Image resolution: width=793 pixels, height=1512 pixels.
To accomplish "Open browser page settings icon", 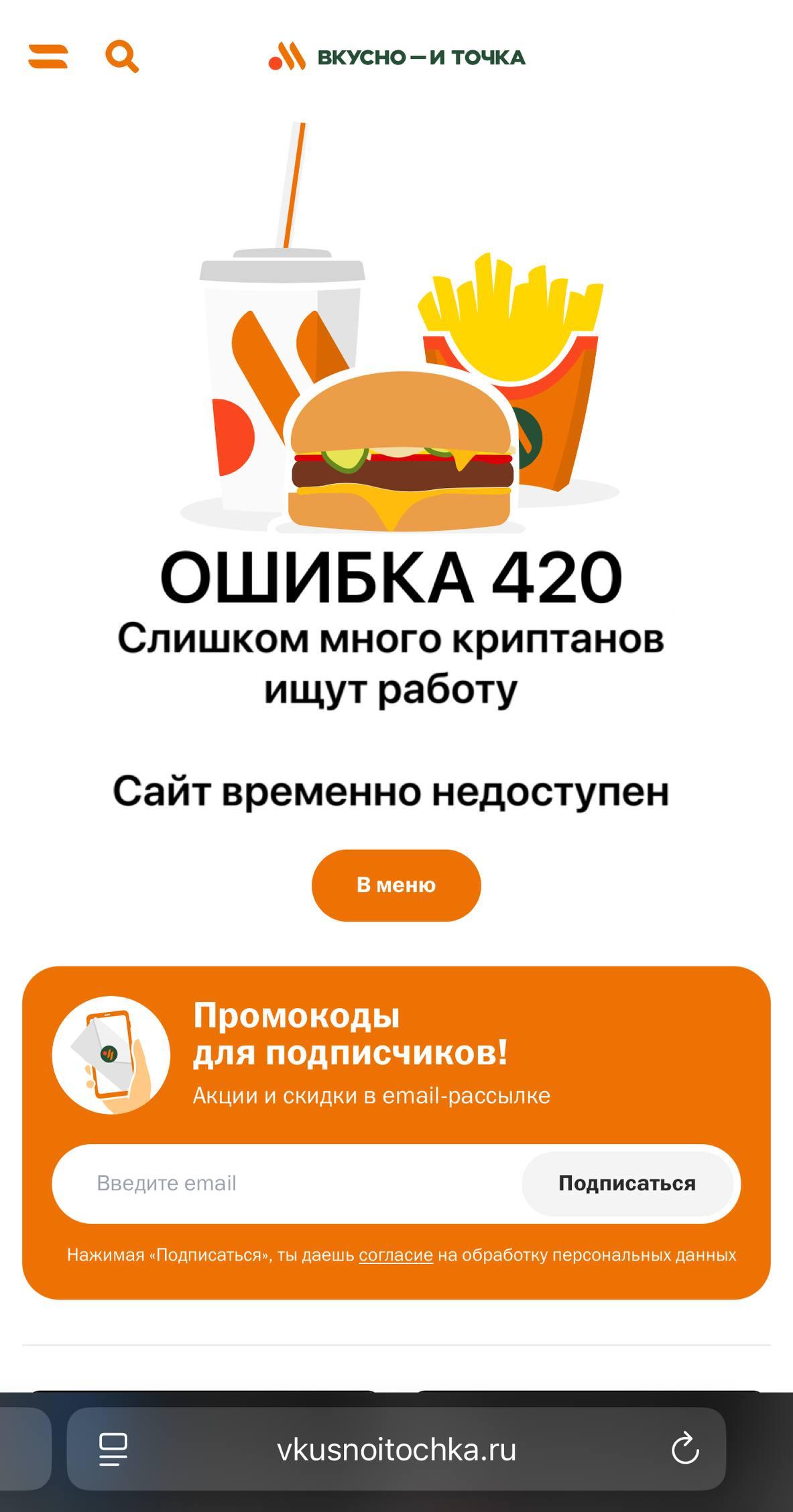I will (113, 1450).
